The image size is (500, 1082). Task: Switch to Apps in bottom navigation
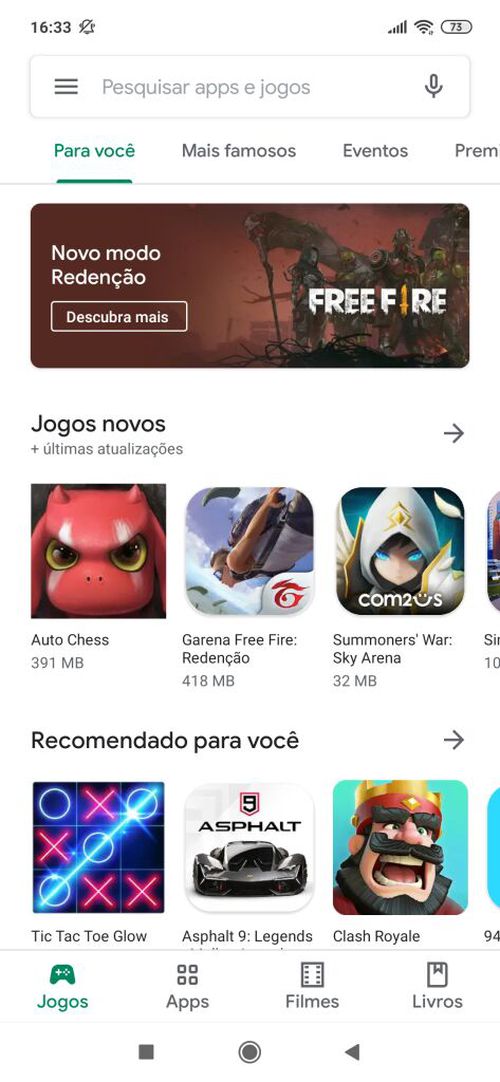pyautogui.click(x=187, y=987)
